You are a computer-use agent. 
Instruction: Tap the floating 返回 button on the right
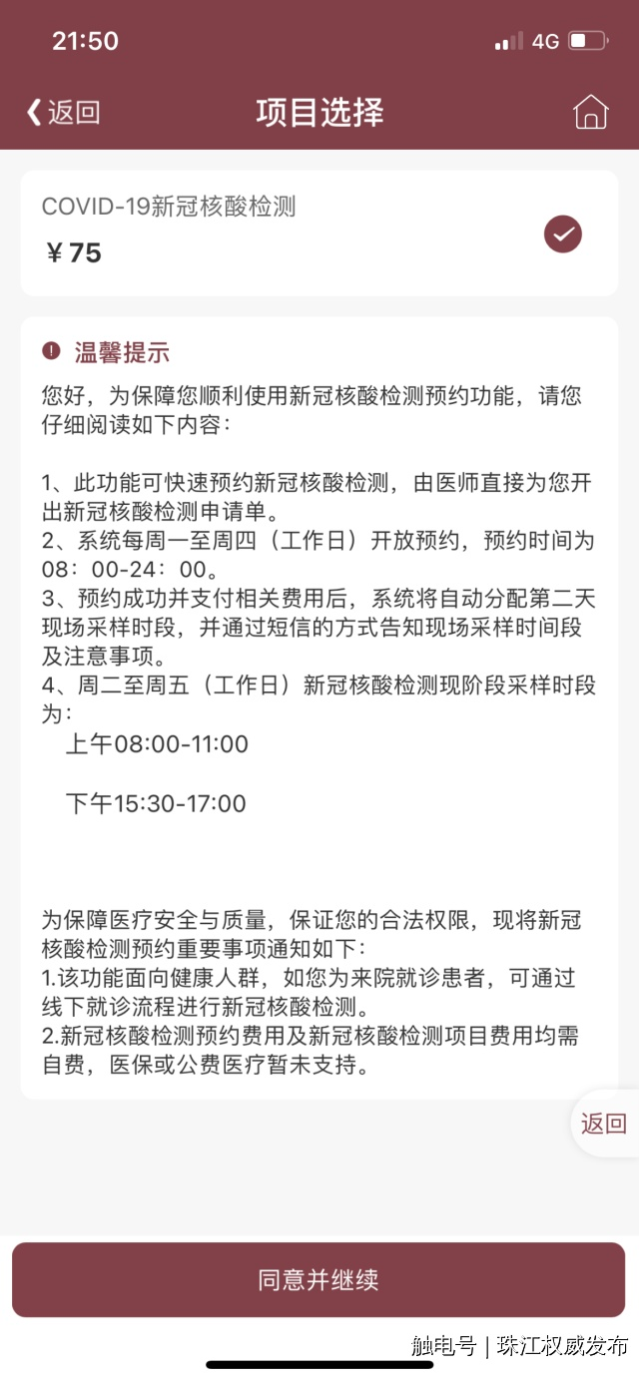(604, 1123)
